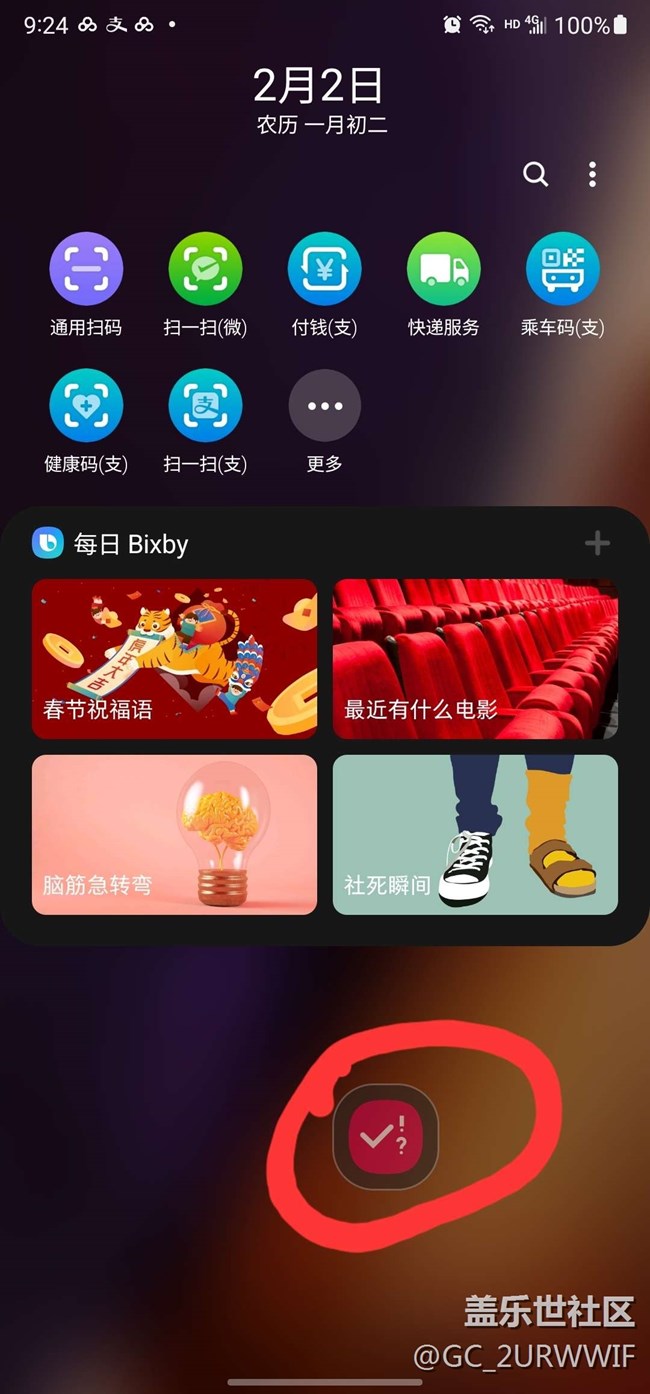Open the search magnifier icon

click(x=536, y=175)
